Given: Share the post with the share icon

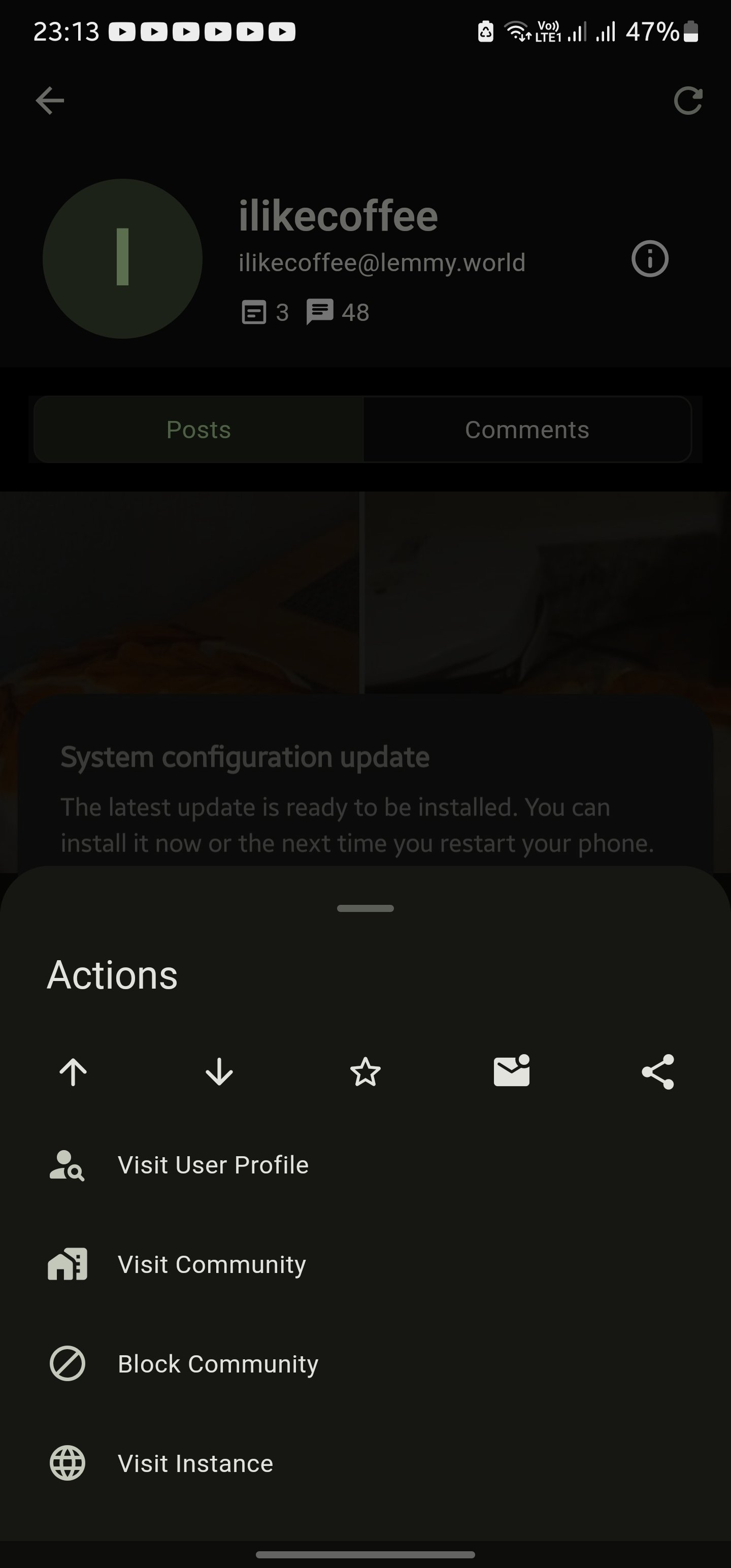Looking at the screenshot, I should 658,1072.
